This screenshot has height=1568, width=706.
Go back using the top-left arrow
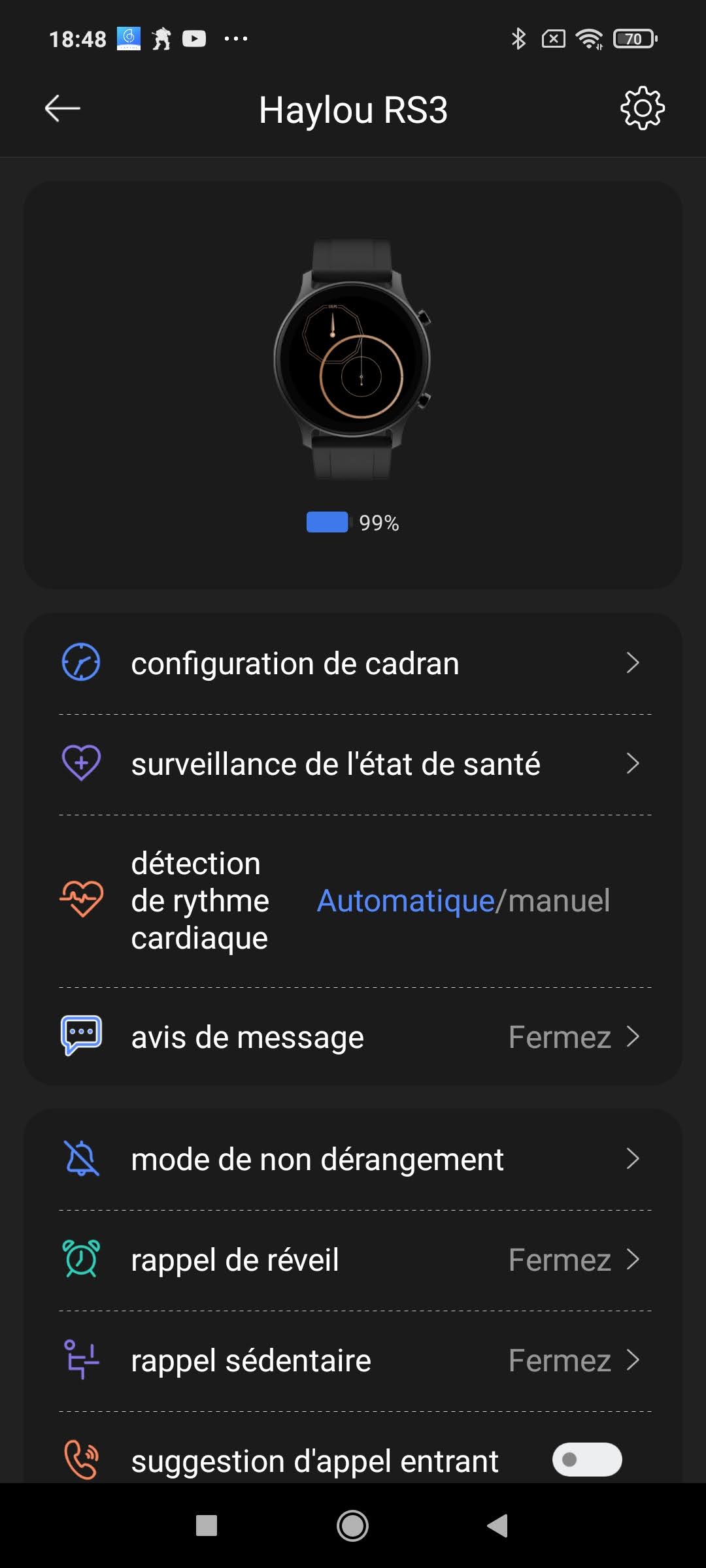pos(62,108)
